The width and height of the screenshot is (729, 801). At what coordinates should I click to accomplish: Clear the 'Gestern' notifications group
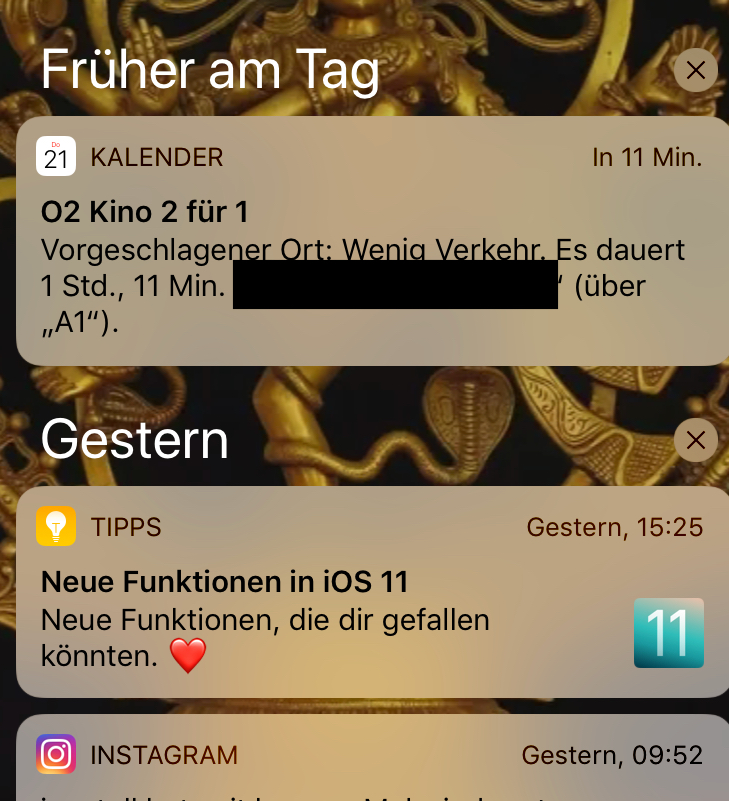[696, 440]
